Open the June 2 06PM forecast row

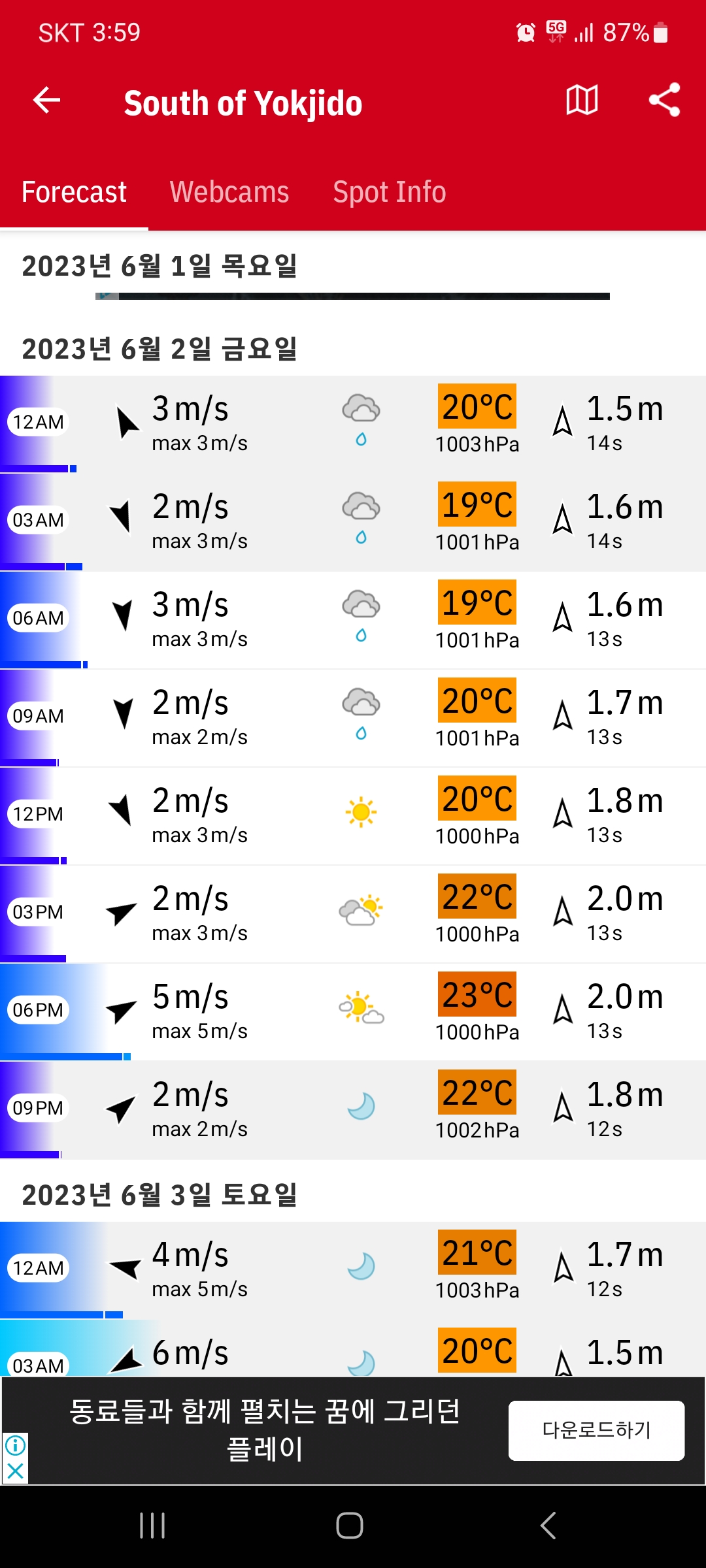point(353,1011)
